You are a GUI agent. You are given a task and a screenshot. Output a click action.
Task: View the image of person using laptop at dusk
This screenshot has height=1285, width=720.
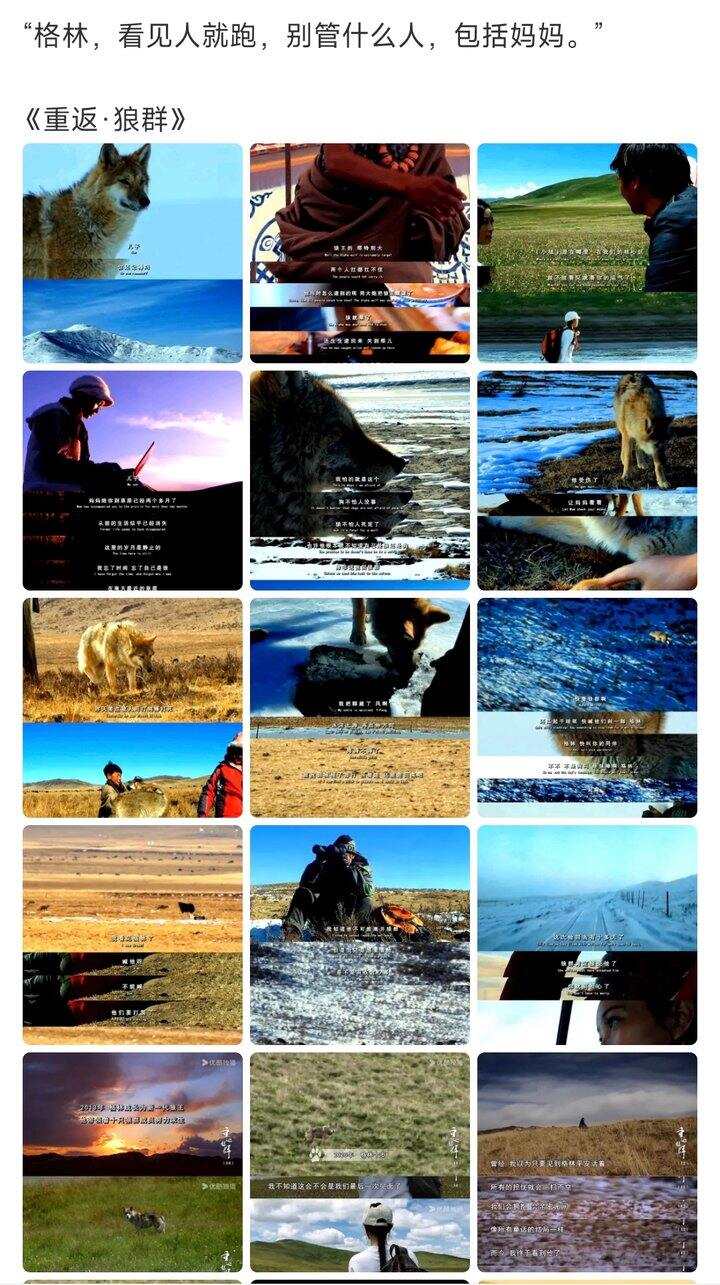coord(132,480)
